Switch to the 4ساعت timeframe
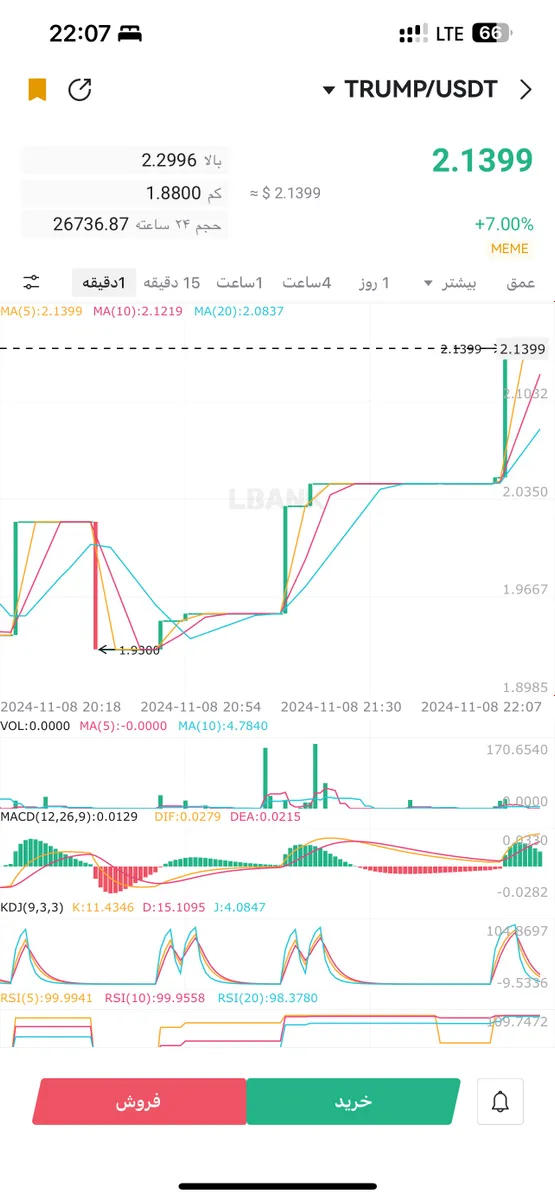This screenshot has width=555, height=1200. (307, 283)
